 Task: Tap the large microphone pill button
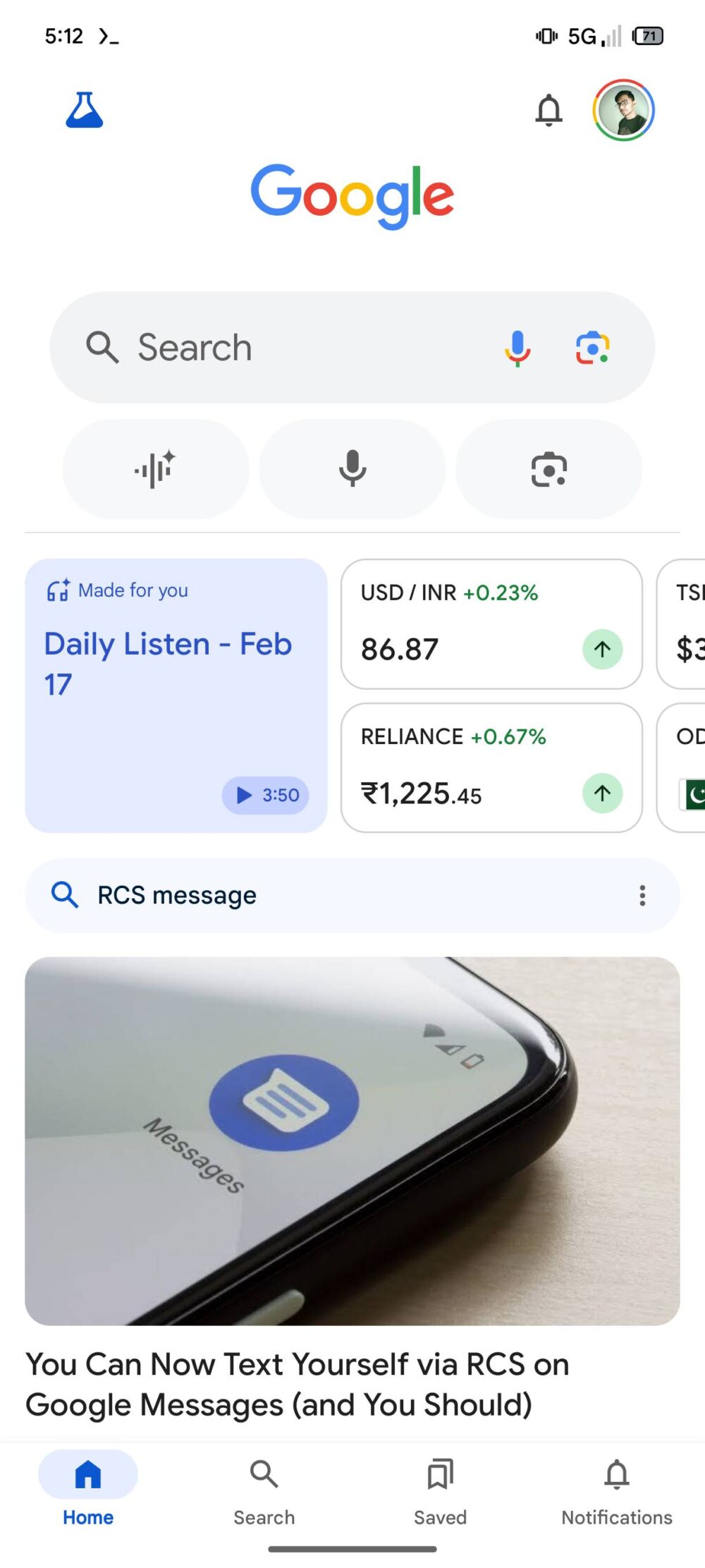(x=352, y=468)
